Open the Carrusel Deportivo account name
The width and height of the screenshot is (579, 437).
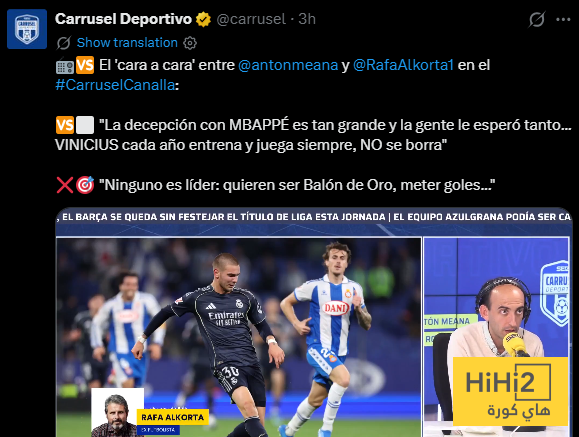[123, 19]
